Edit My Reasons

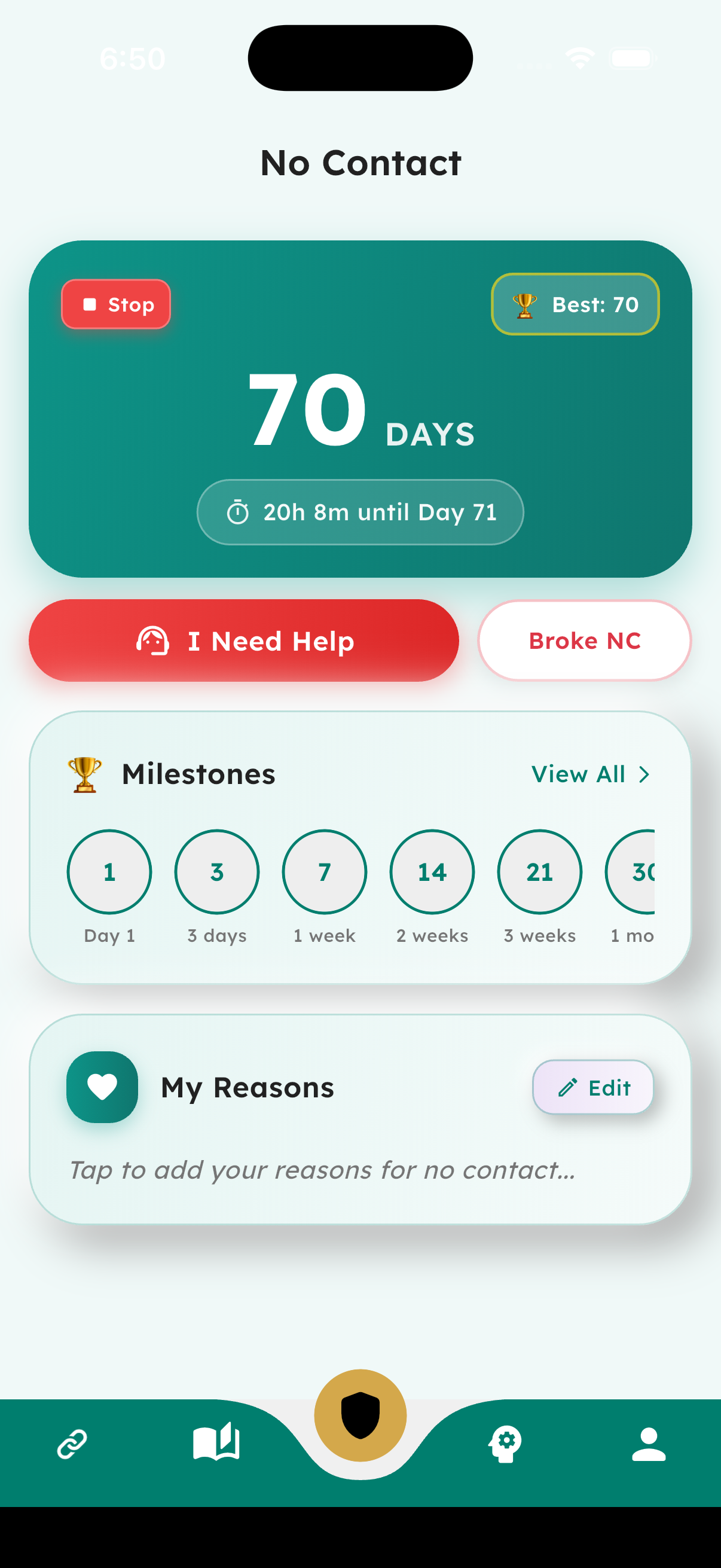592,1087
